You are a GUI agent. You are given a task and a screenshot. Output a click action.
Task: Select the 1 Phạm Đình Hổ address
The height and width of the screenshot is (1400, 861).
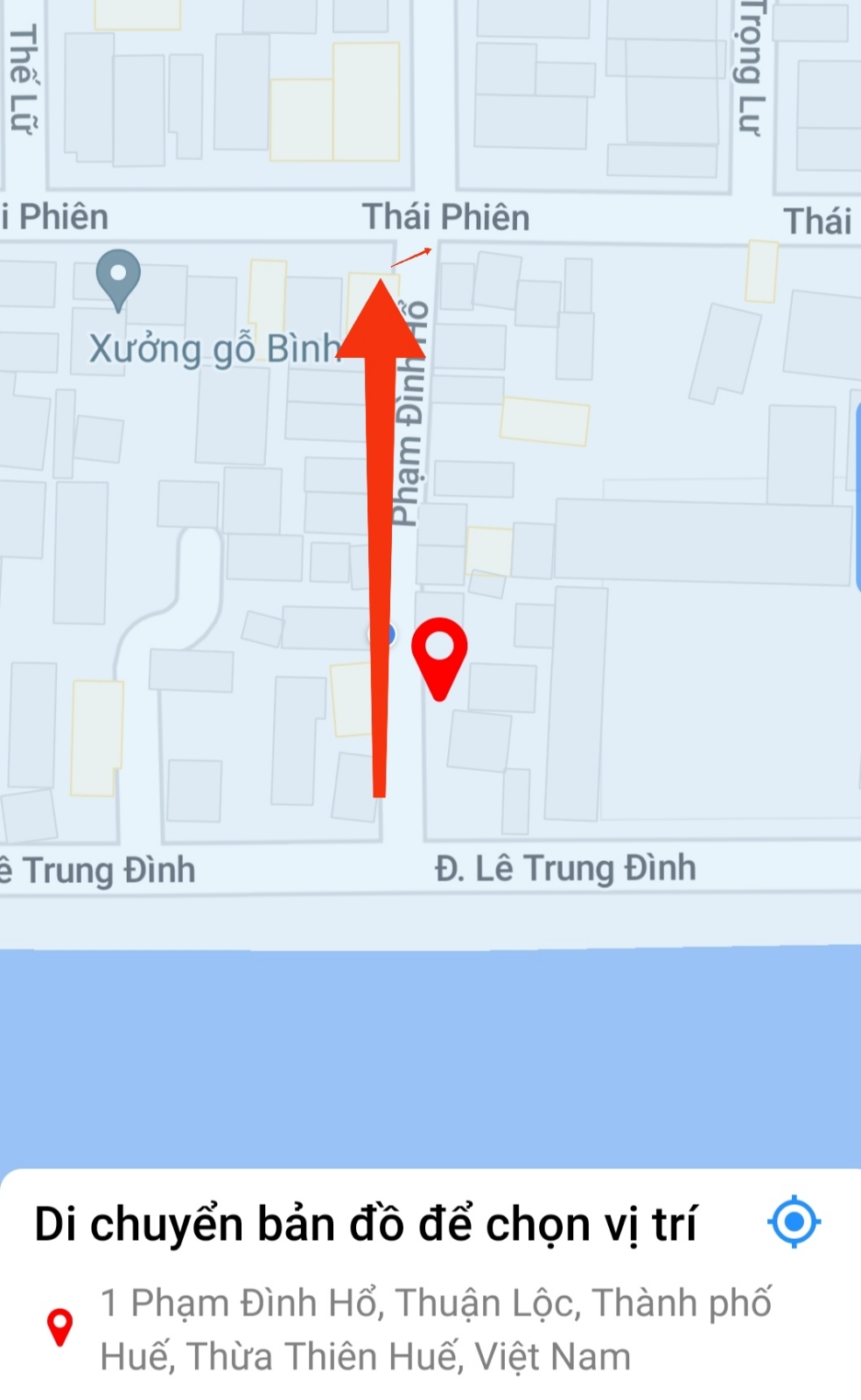[435, 1329]
